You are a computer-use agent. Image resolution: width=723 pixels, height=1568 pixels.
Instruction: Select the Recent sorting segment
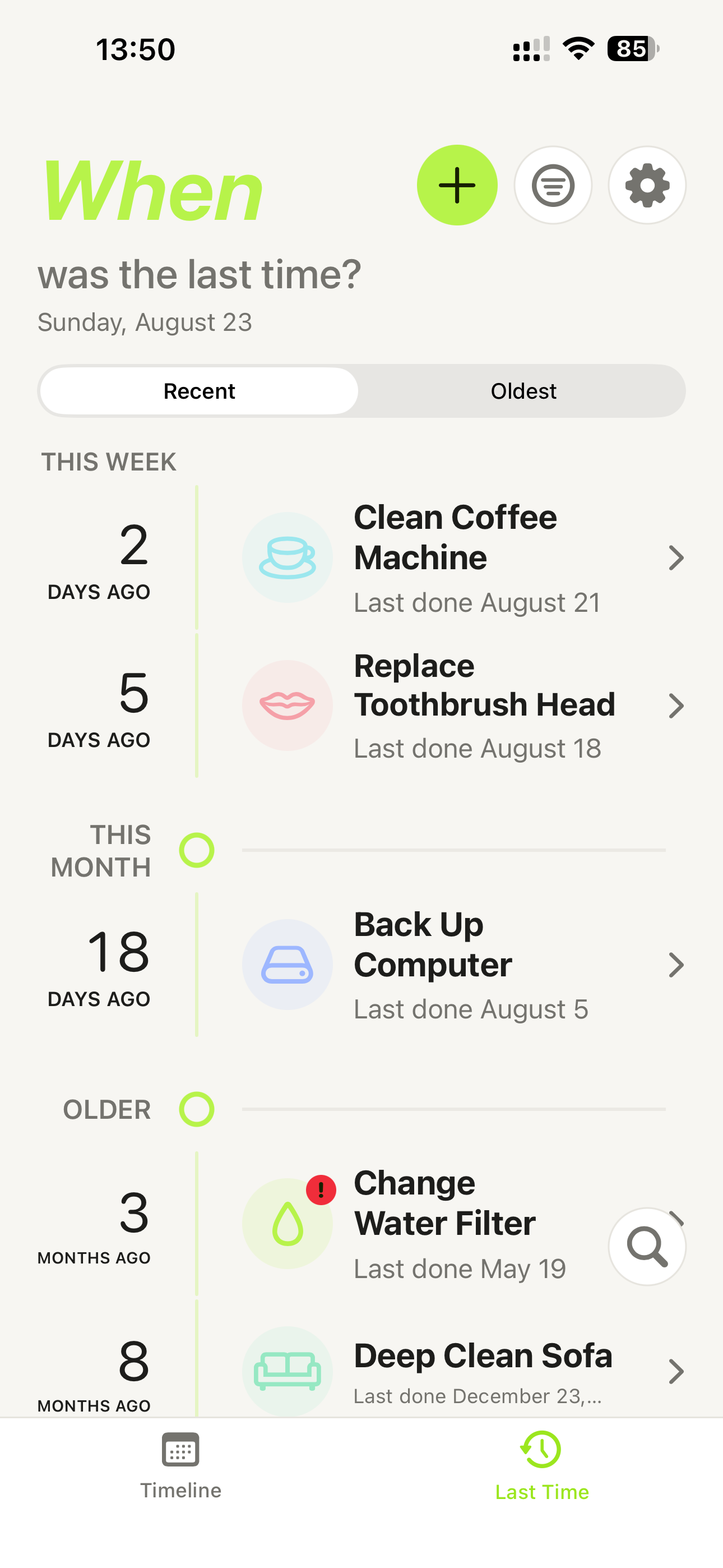pyautogui.click(x=199, y=391)
